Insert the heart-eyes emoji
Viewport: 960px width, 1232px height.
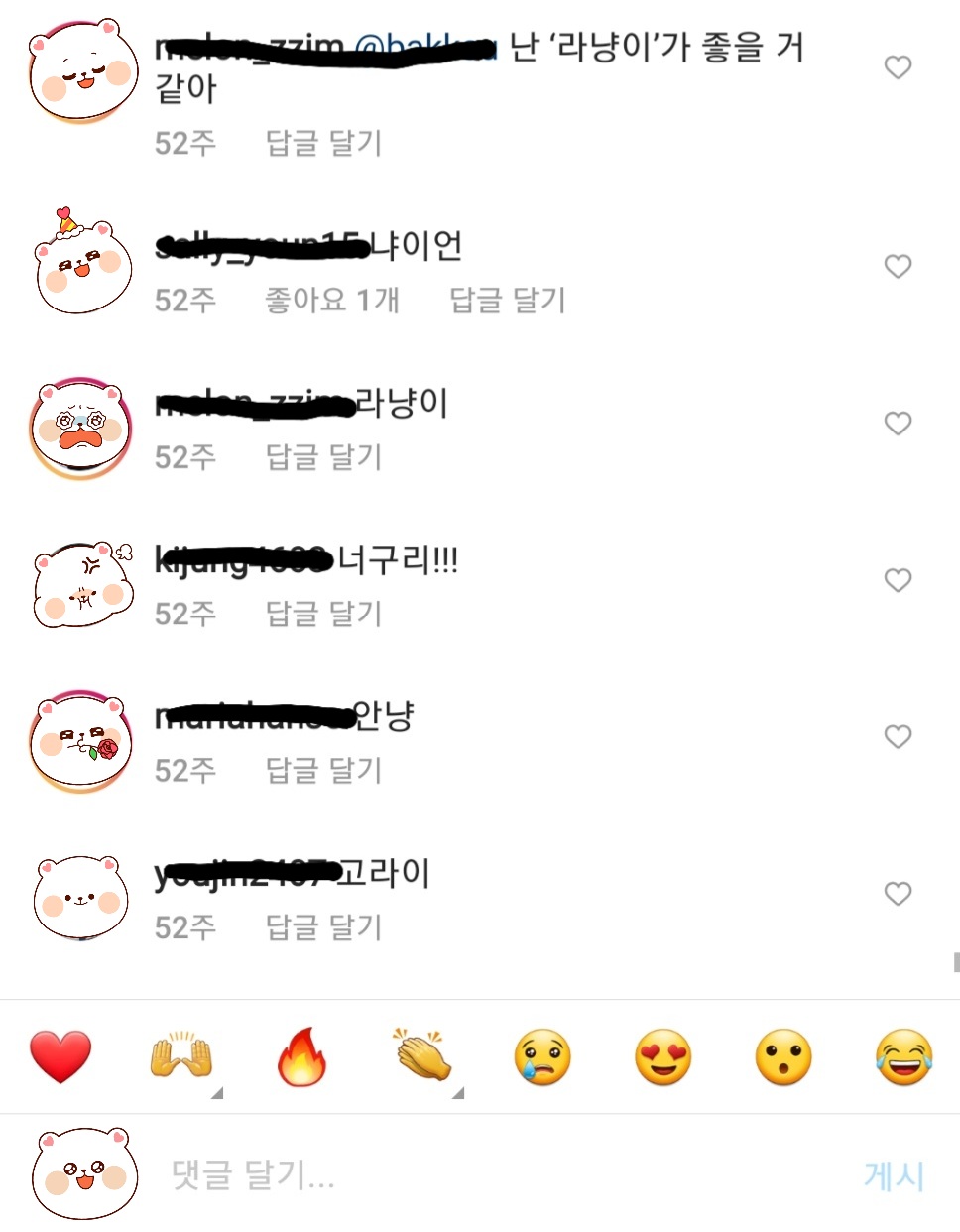[662, 1056]
